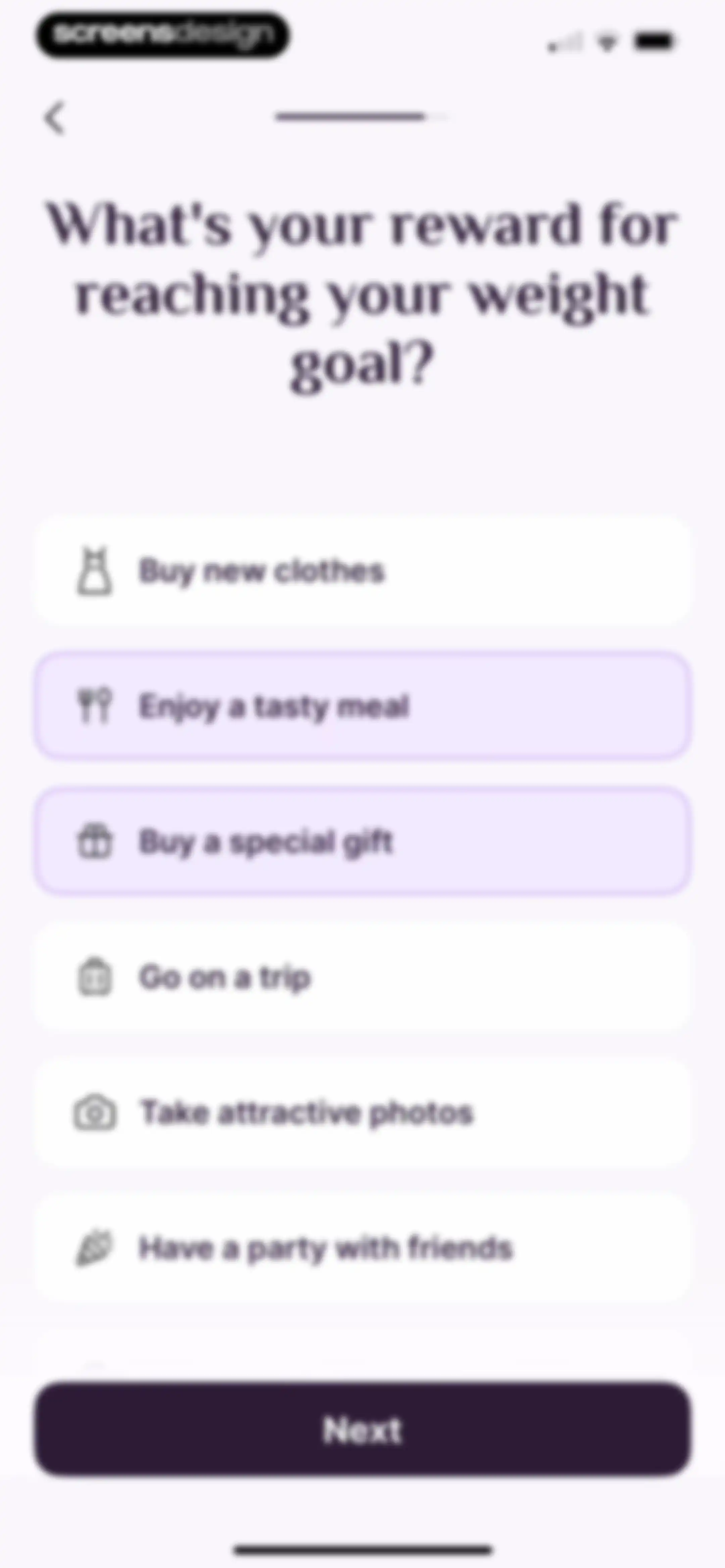Image resolution: width=725 pixels, height=1568 pixels.
Task: Select Have a party with friends
Action: (x=362, y=1248)
